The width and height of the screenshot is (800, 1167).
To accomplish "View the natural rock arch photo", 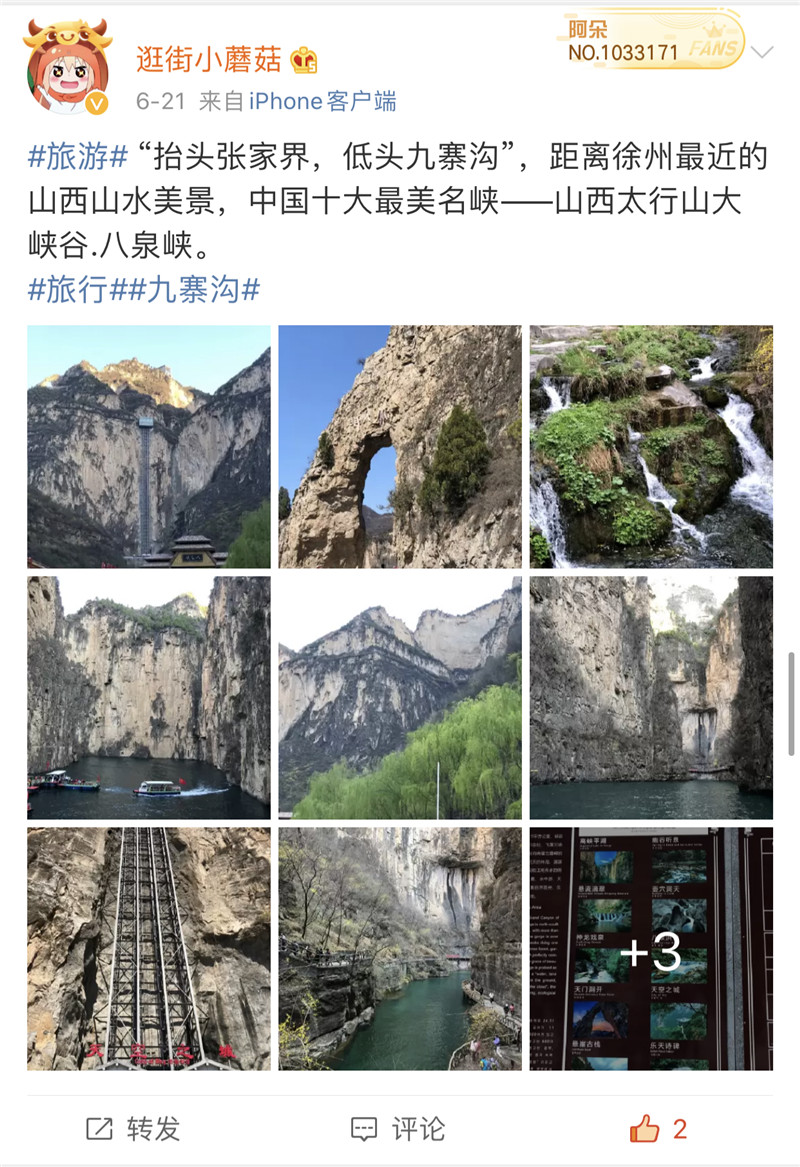I will tap(400, 446).
